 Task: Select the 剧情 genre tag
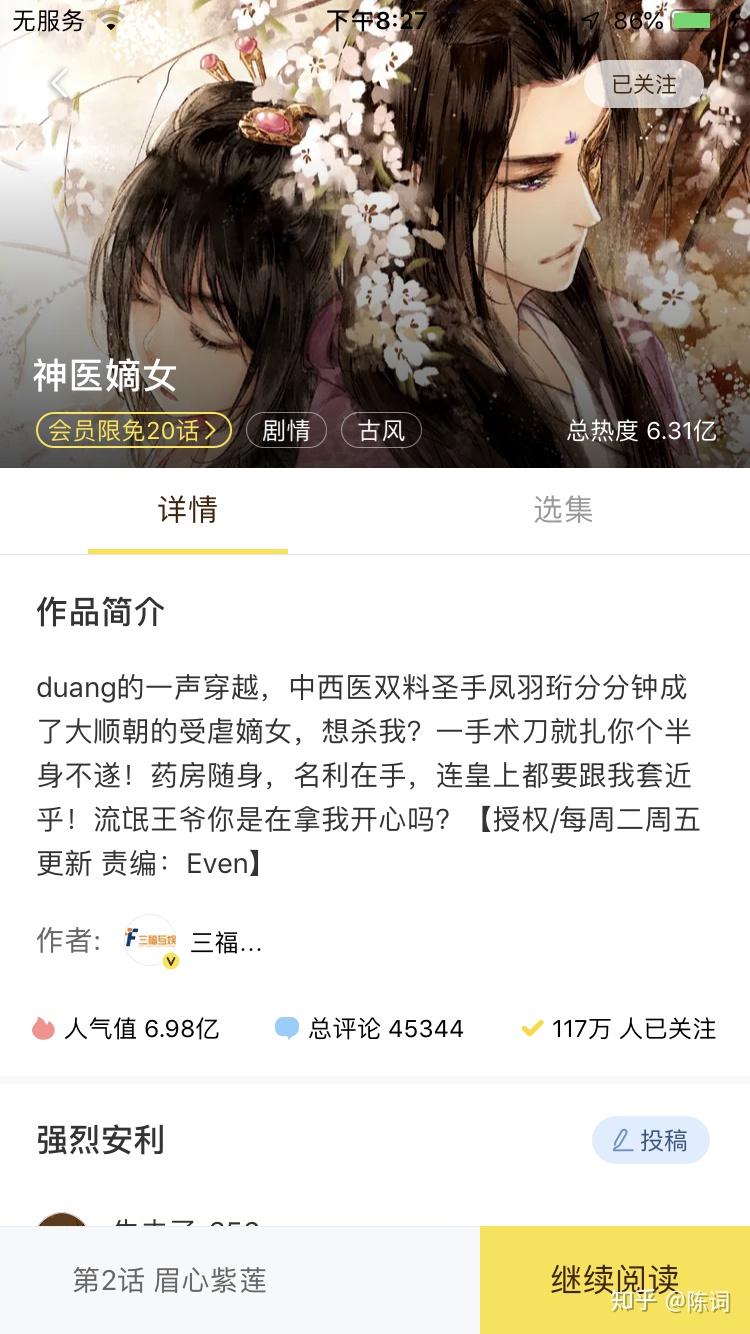click(286, 431)
